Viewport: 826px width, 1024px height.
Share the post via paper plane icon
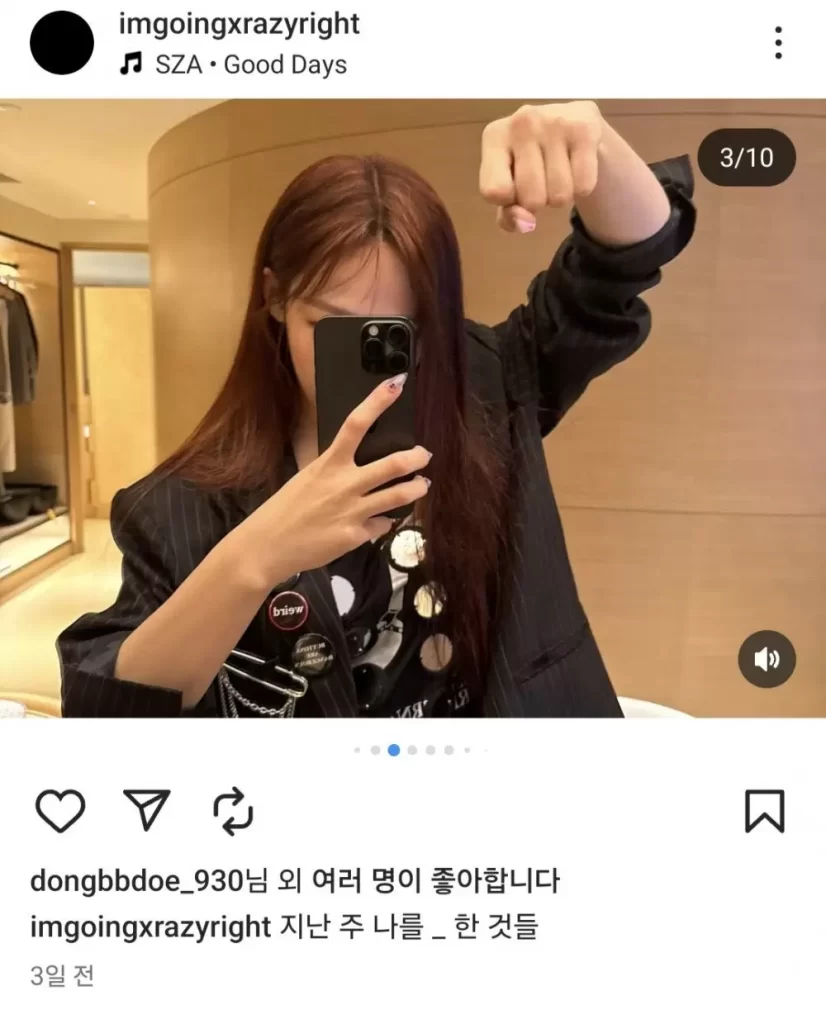[x=147, y=809]
